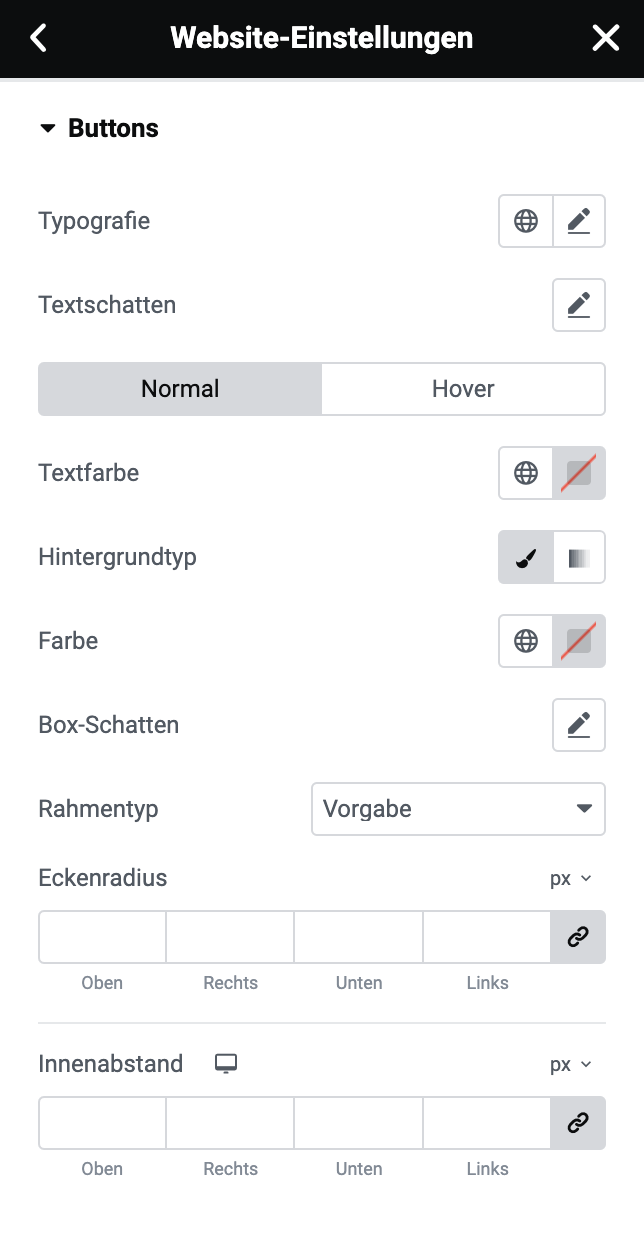Edit the Box-Schatten setting

(x=579, y=725)
